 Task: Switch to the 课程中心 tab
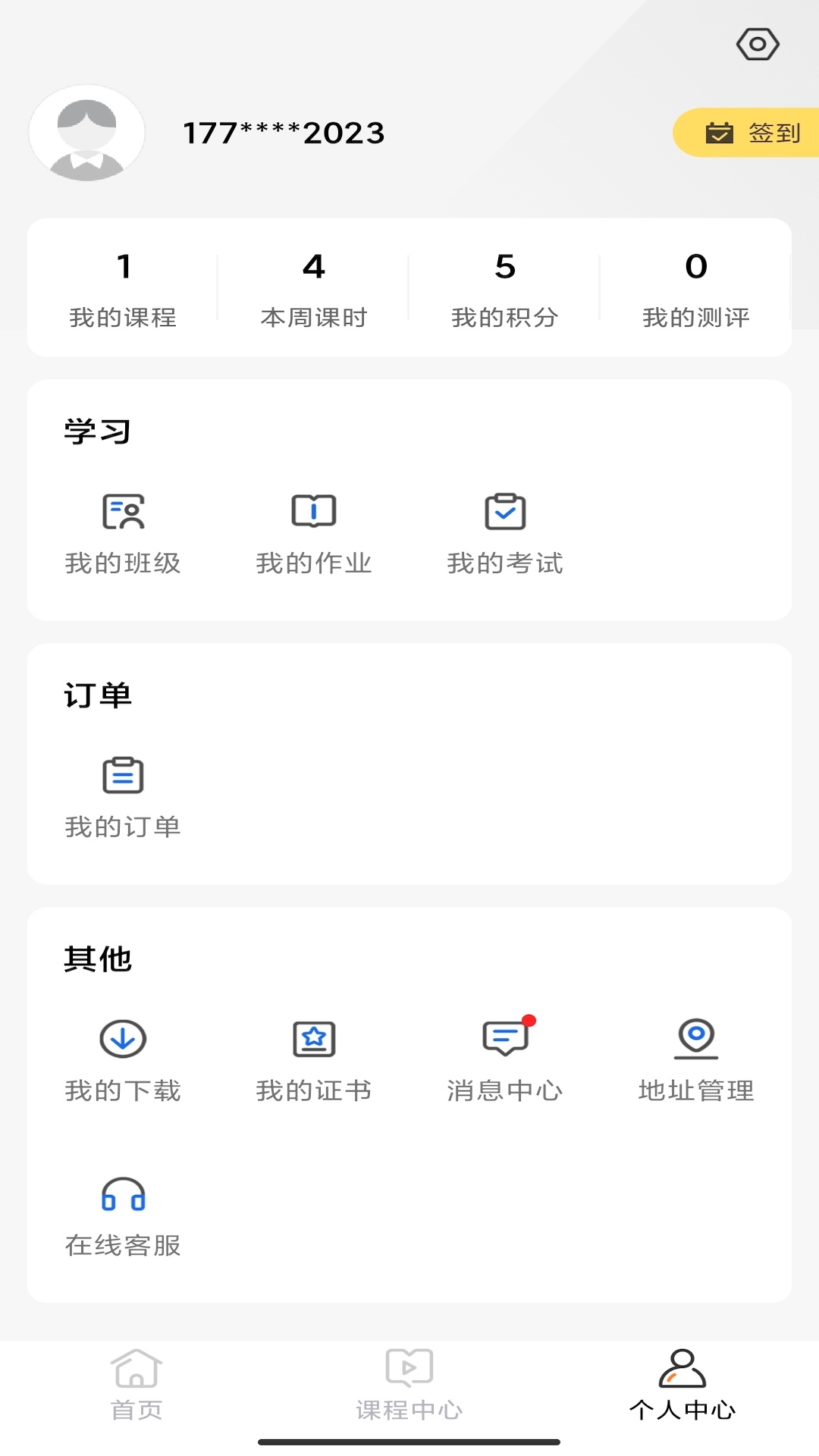[409, 1385]
